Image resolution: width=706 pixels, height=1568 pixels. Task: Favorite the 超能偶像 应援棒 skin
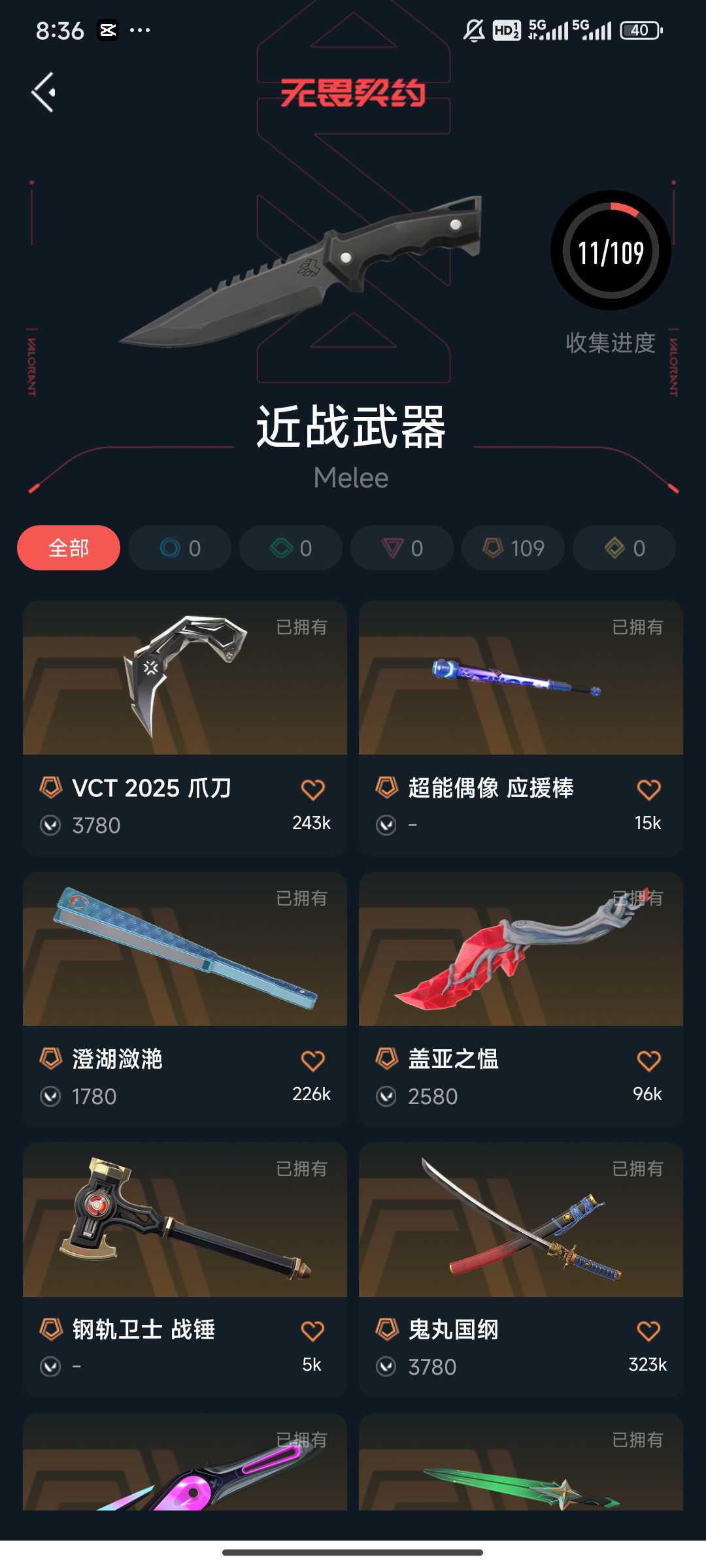648,790
